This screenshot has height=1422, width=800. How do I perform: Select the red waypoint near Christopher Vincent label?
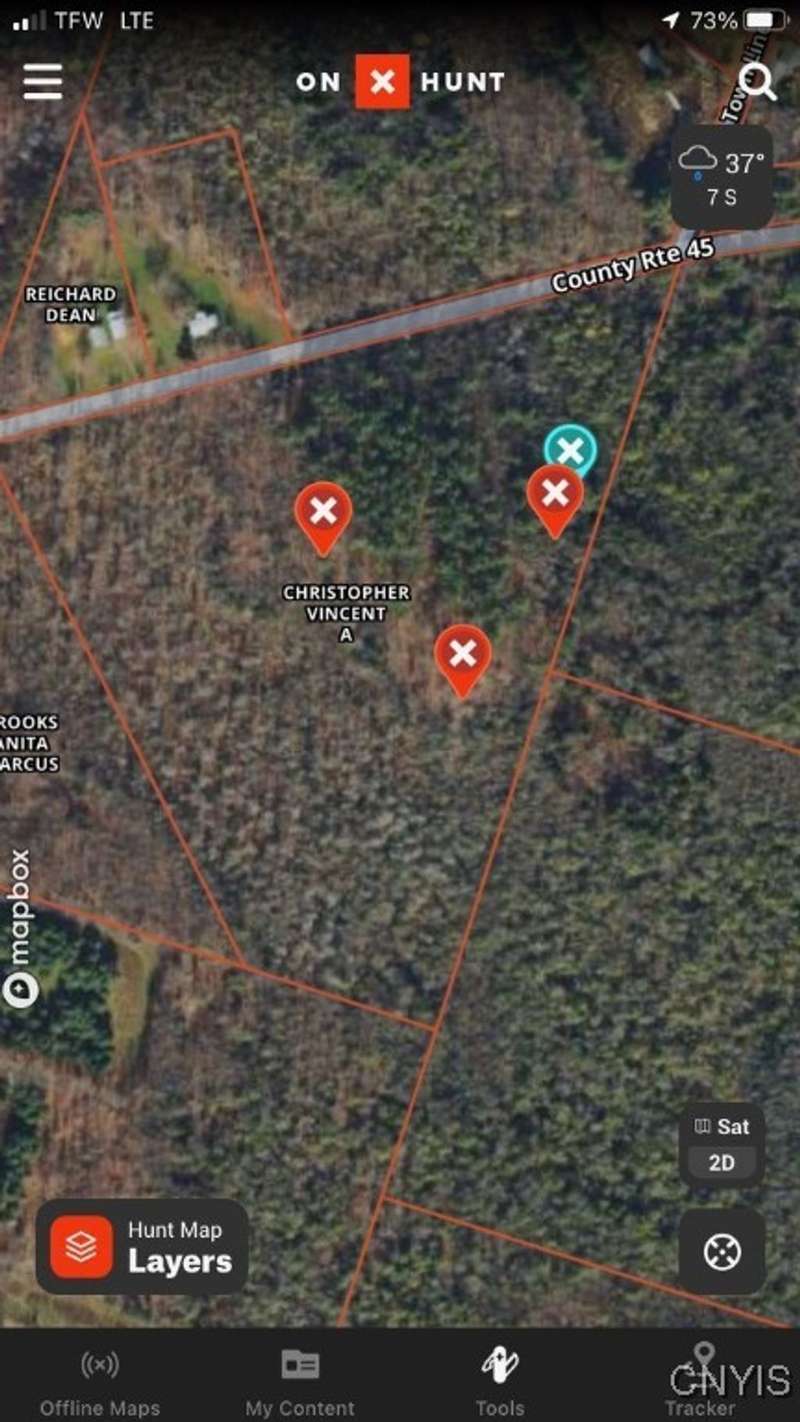click(x=323, y=513)
